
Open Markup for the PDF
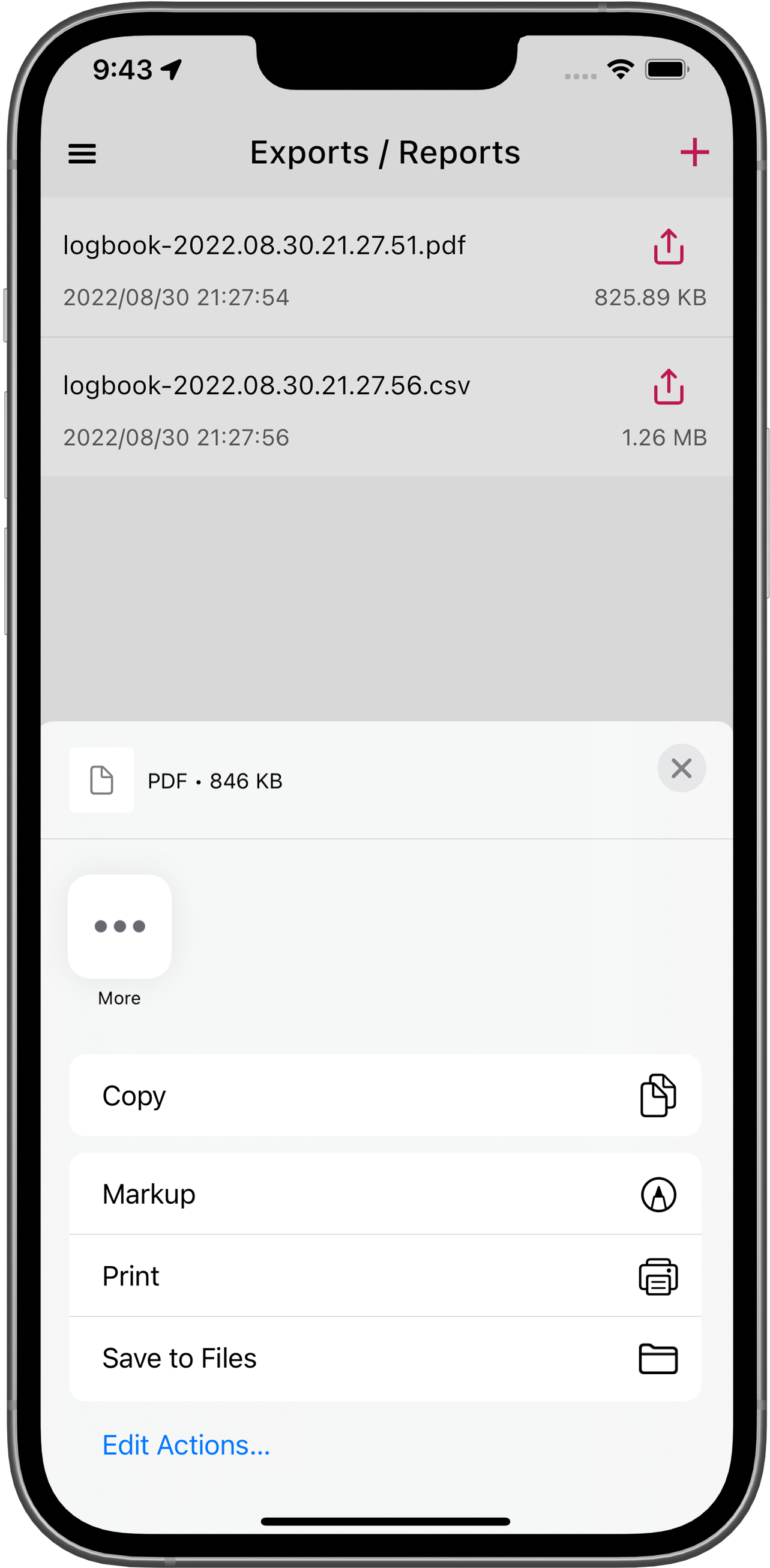tap(385, 1194)
